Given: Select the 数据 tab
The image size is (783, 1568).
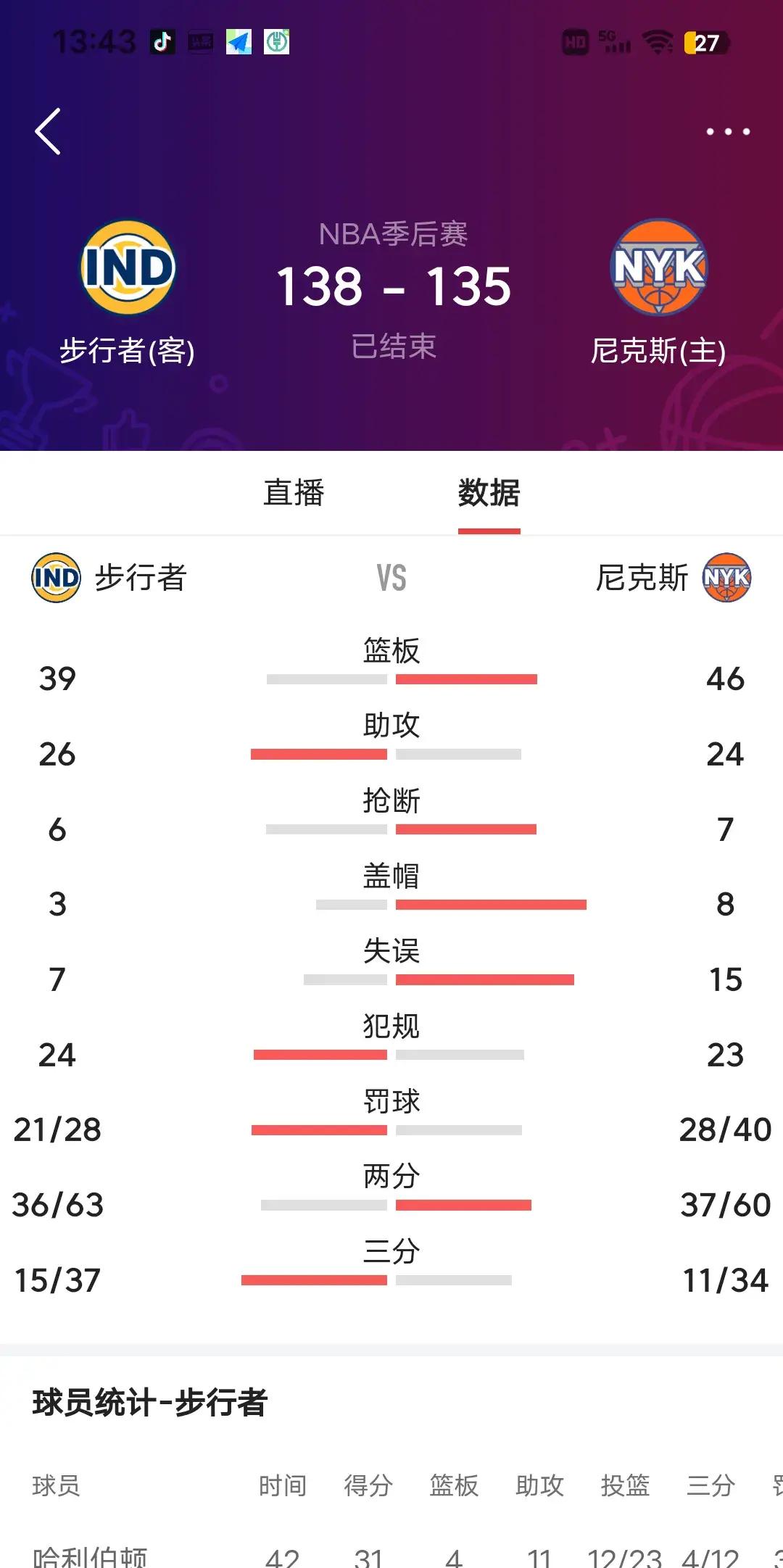Looking at the screenshot, I should click(489, 493).
